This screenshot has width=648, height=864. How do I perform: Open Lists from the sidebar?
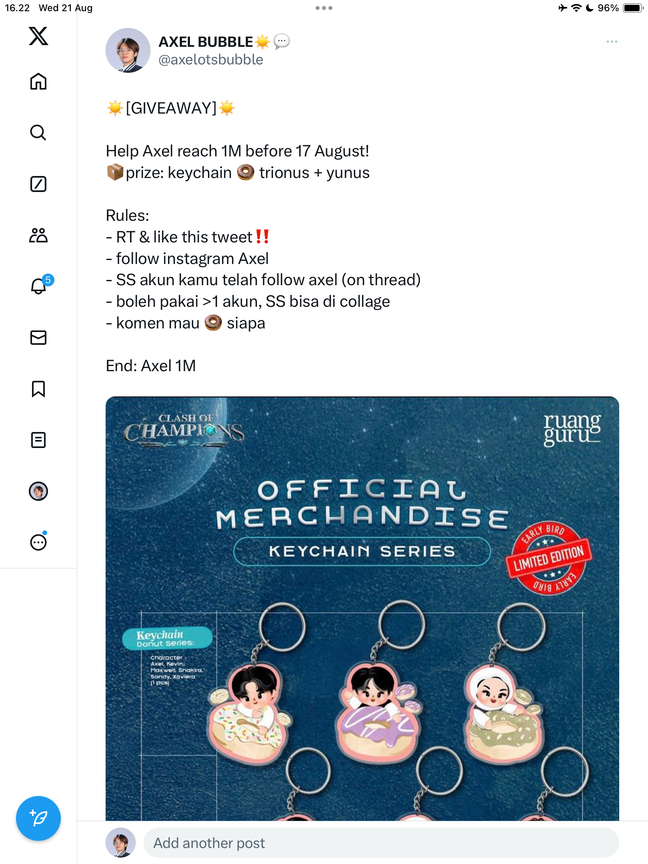coord(38,440)
